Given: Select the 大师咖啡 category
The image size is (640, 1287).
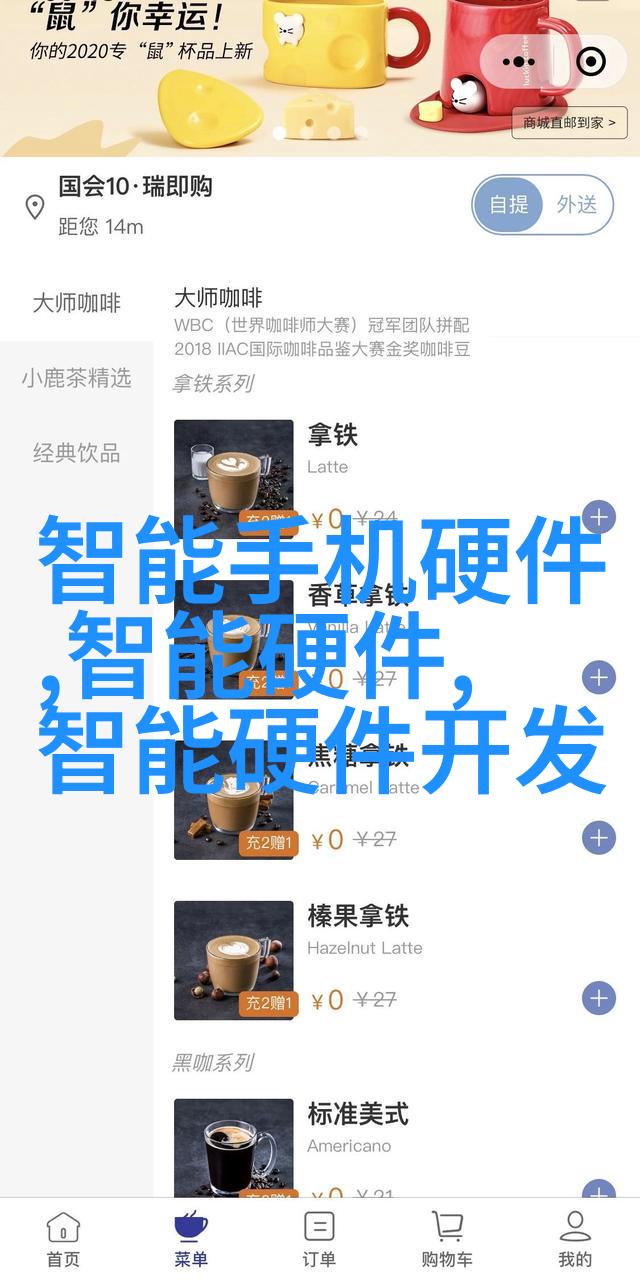Looking at the screenshot, I should [x=76, y=303].
